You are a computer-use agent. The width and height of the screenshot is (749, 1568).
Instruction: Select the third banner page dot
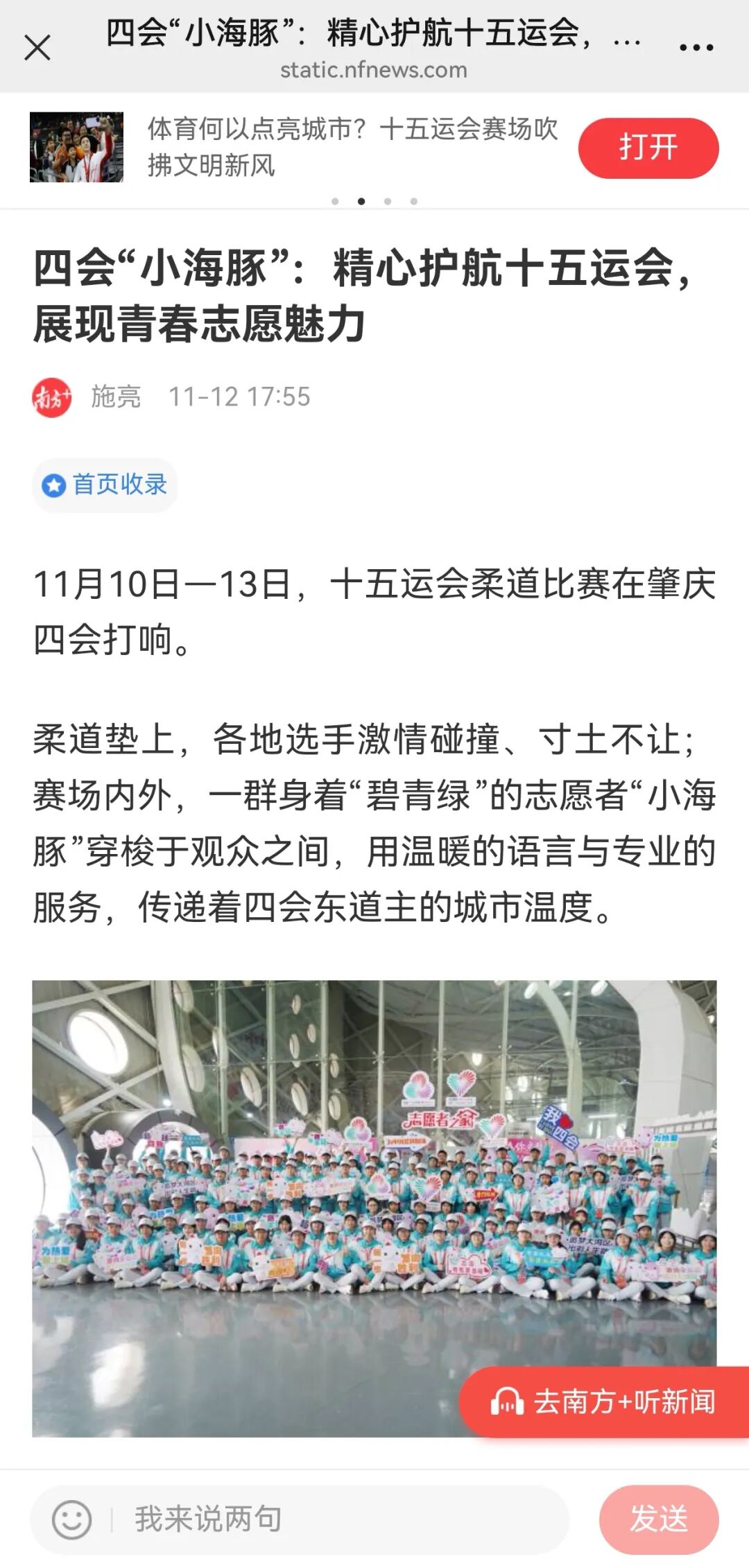pos(388,202)
